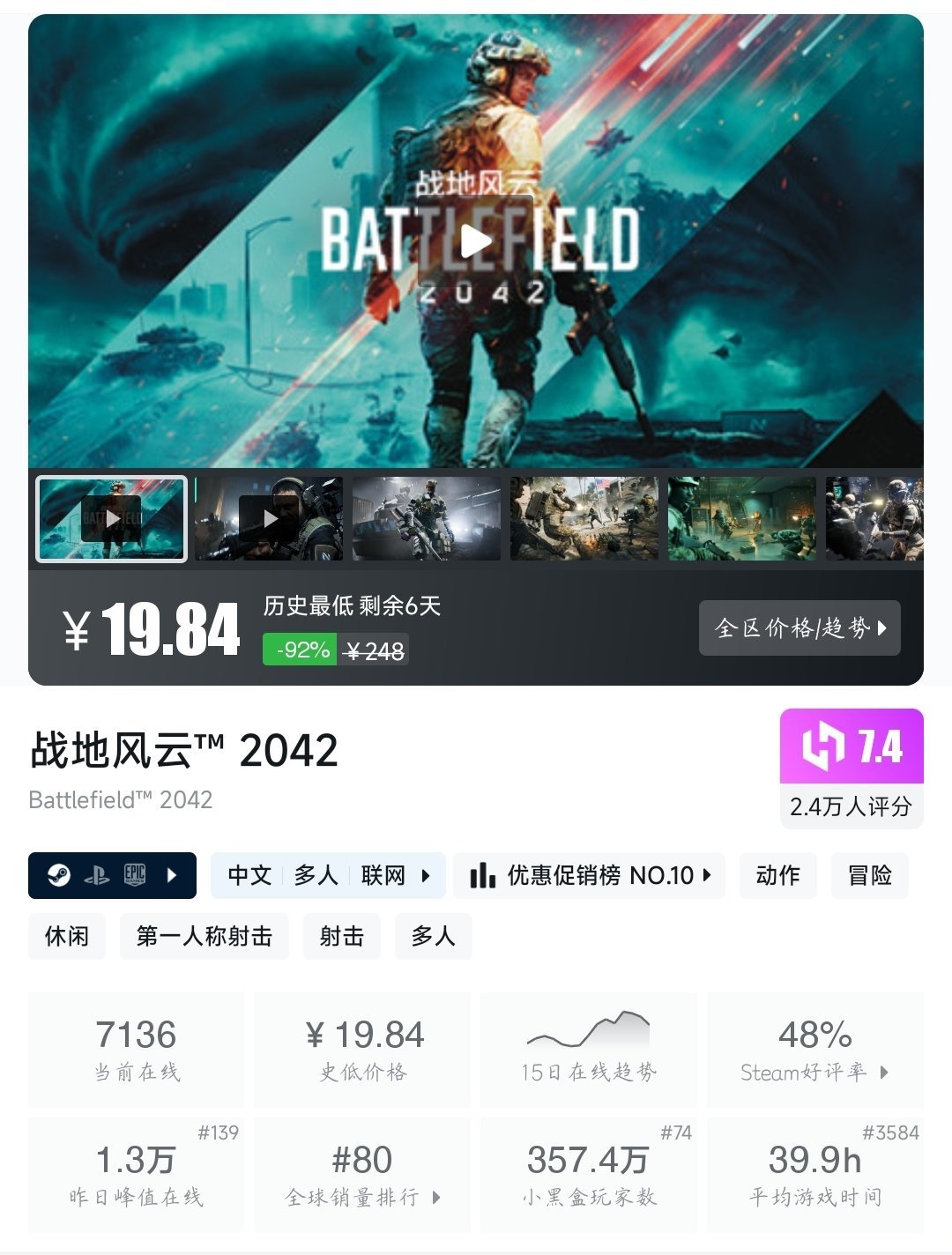Select the 动作 tag
This screenshot has width=952, height=1255.
click(x=778, y=875)
